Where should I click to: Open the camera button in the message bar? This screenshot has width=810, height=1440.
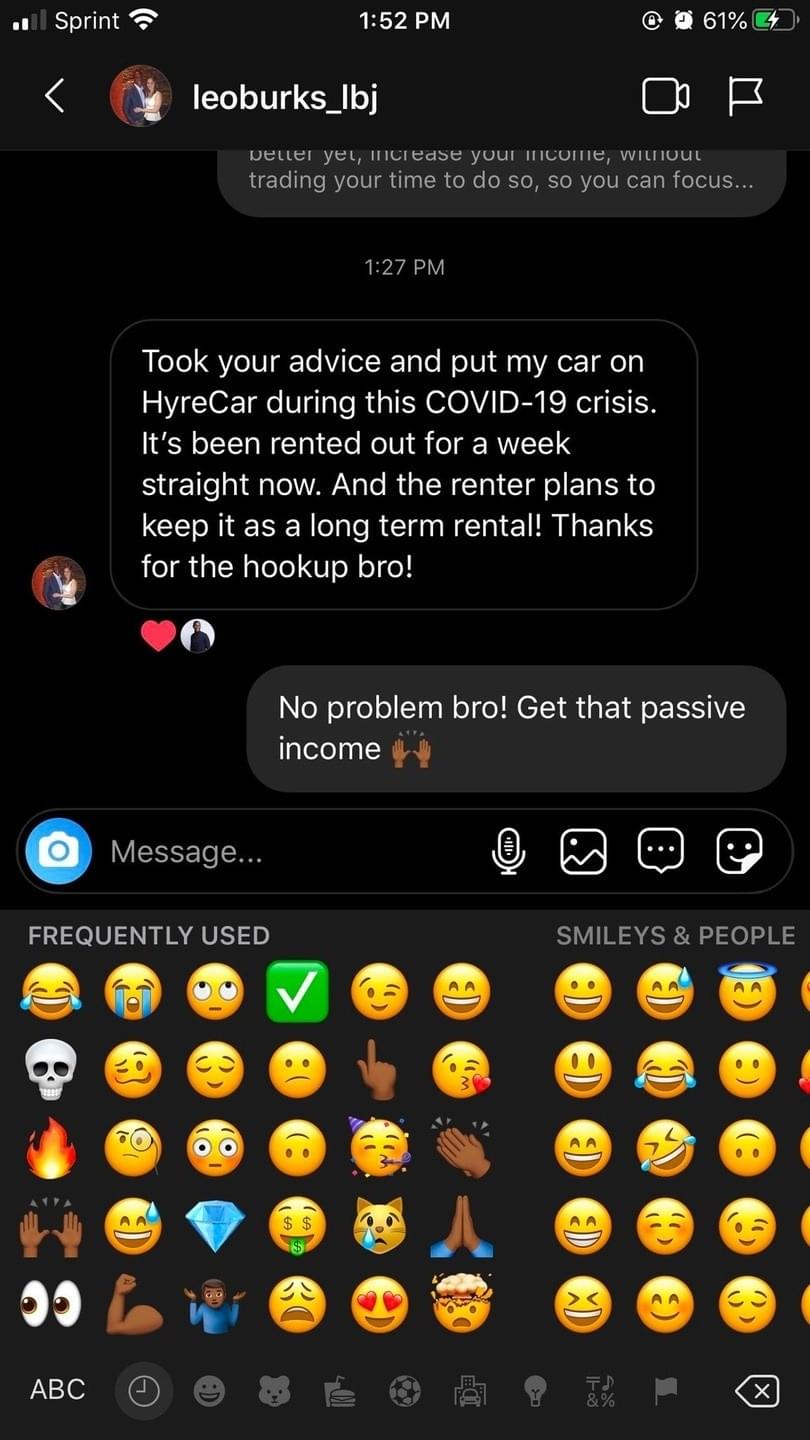[58, 851]
